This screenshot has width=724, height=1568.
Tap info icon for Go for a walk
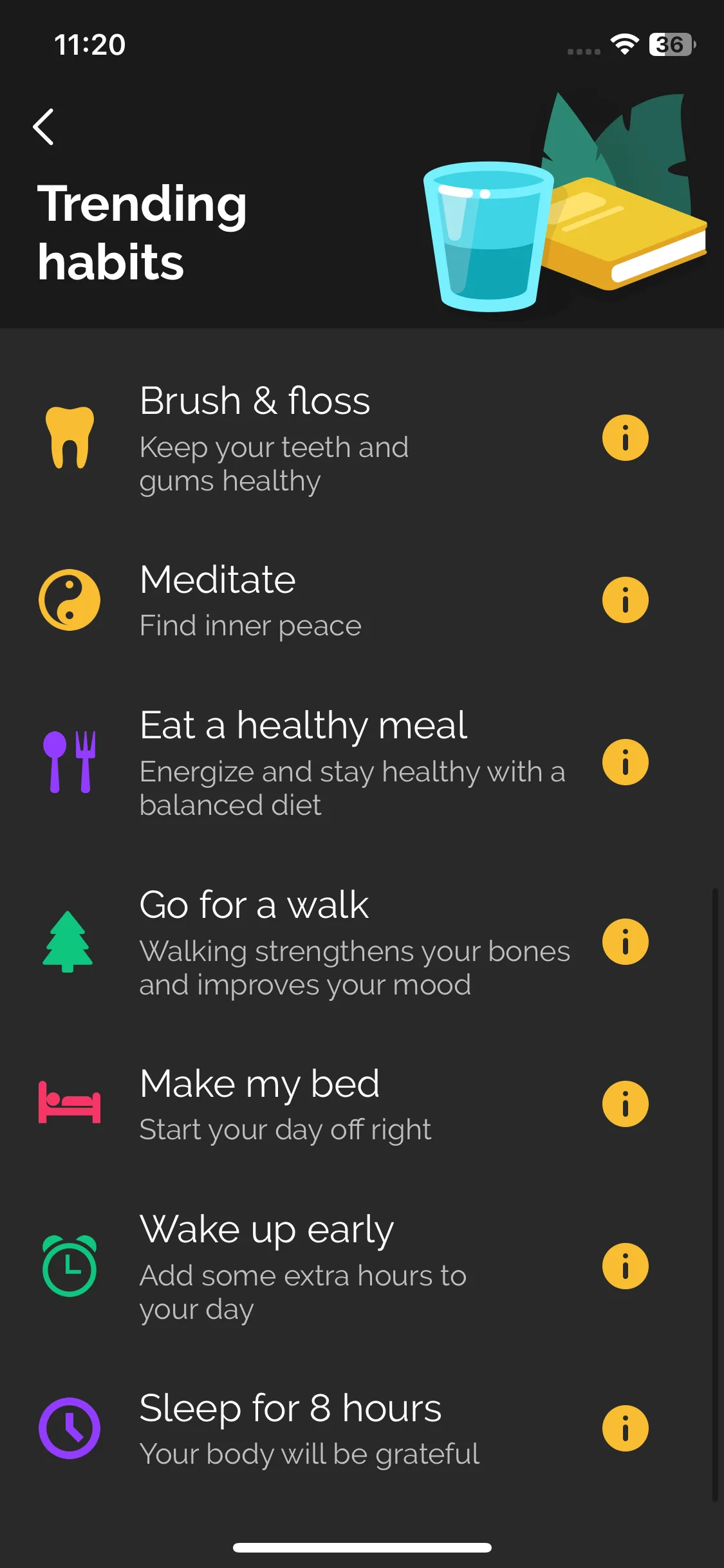click(x=625, y=942)
